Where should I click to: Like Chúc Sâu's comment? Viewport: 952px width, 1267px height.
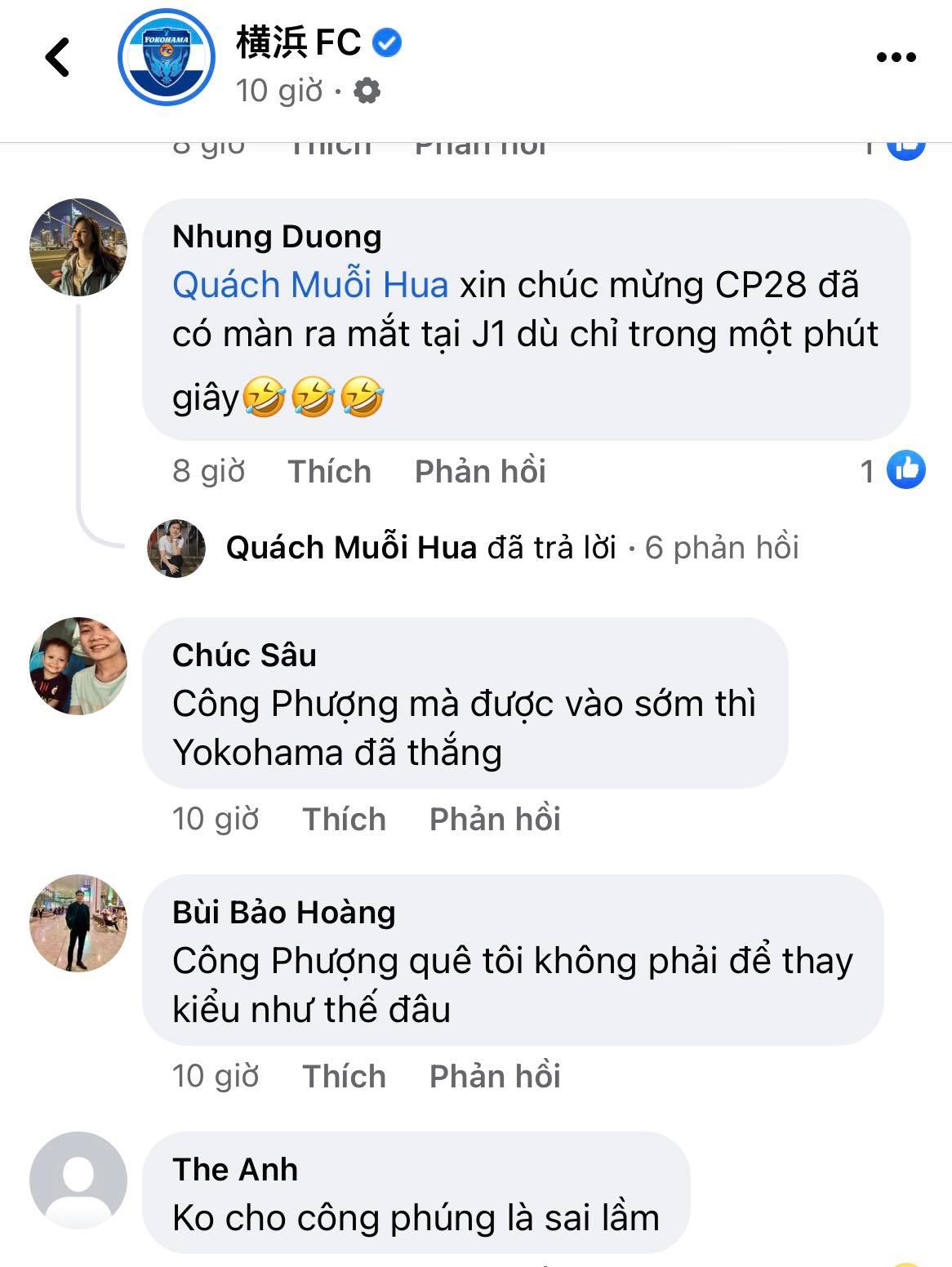(x=344, y=820)
